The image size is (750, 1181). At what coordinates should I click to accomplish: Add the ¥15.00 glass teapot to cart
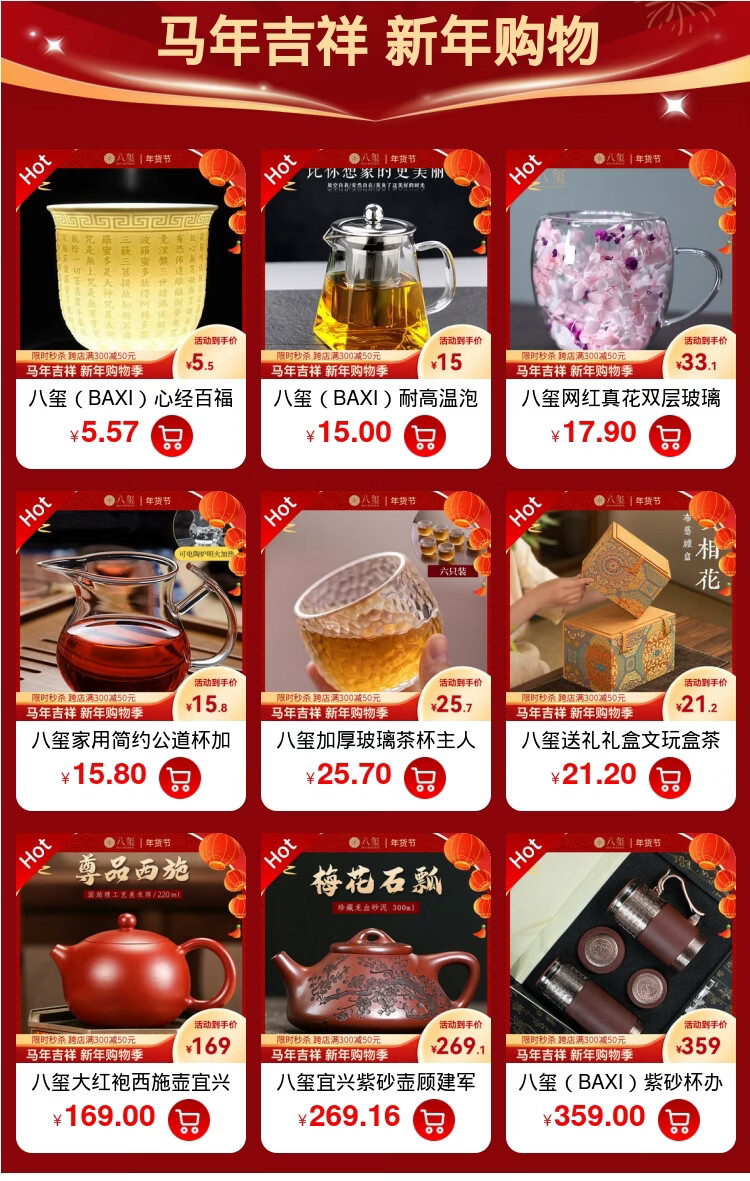425,434
